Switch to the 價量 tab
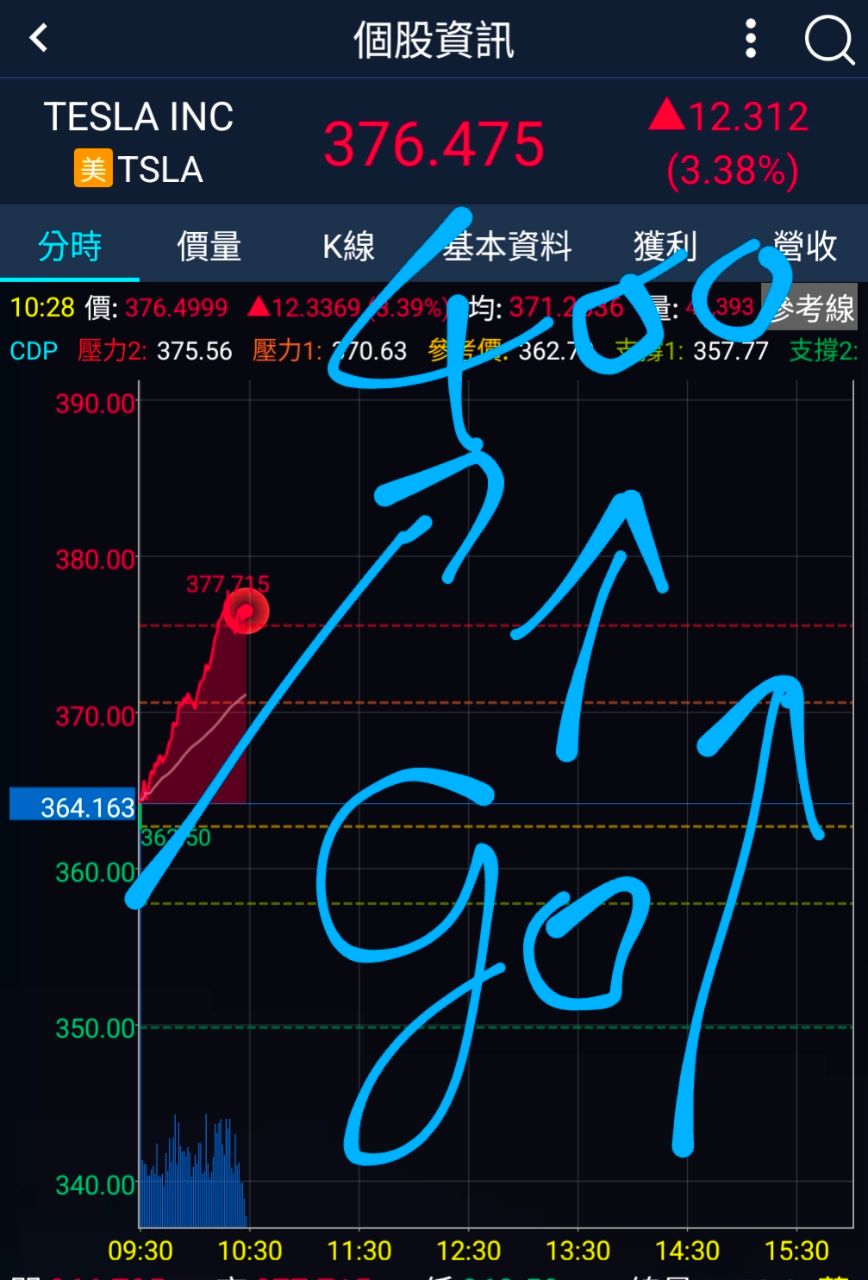This screenshot has height=1280, width=868. [209, 246]
